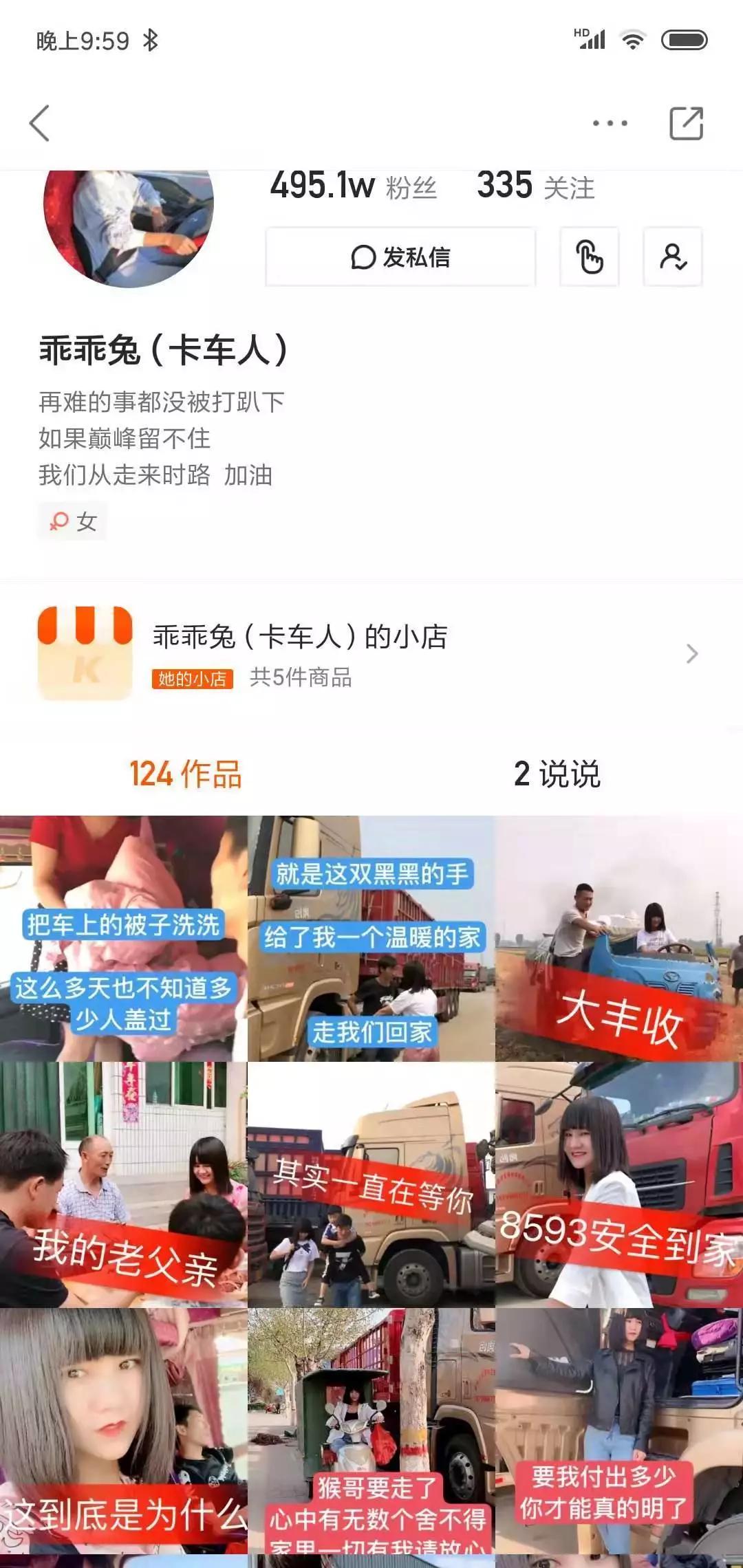
Task: View the 495.1w 粉丝 followers list
Action: (353, 186)
